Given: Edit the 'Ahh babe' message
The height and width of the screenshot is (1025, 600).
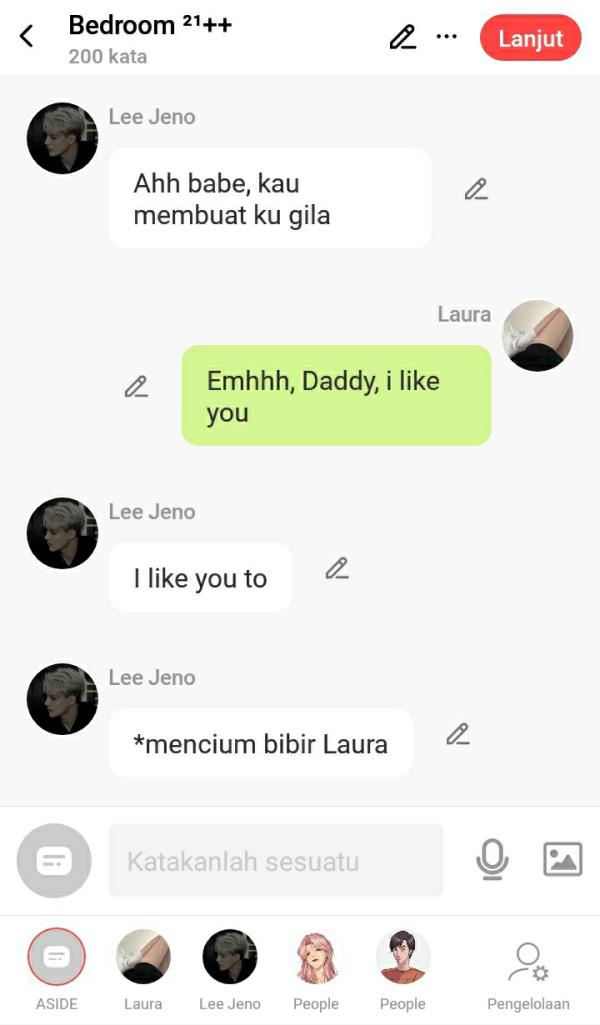Looking at the screenshot, I should [476, 189].
